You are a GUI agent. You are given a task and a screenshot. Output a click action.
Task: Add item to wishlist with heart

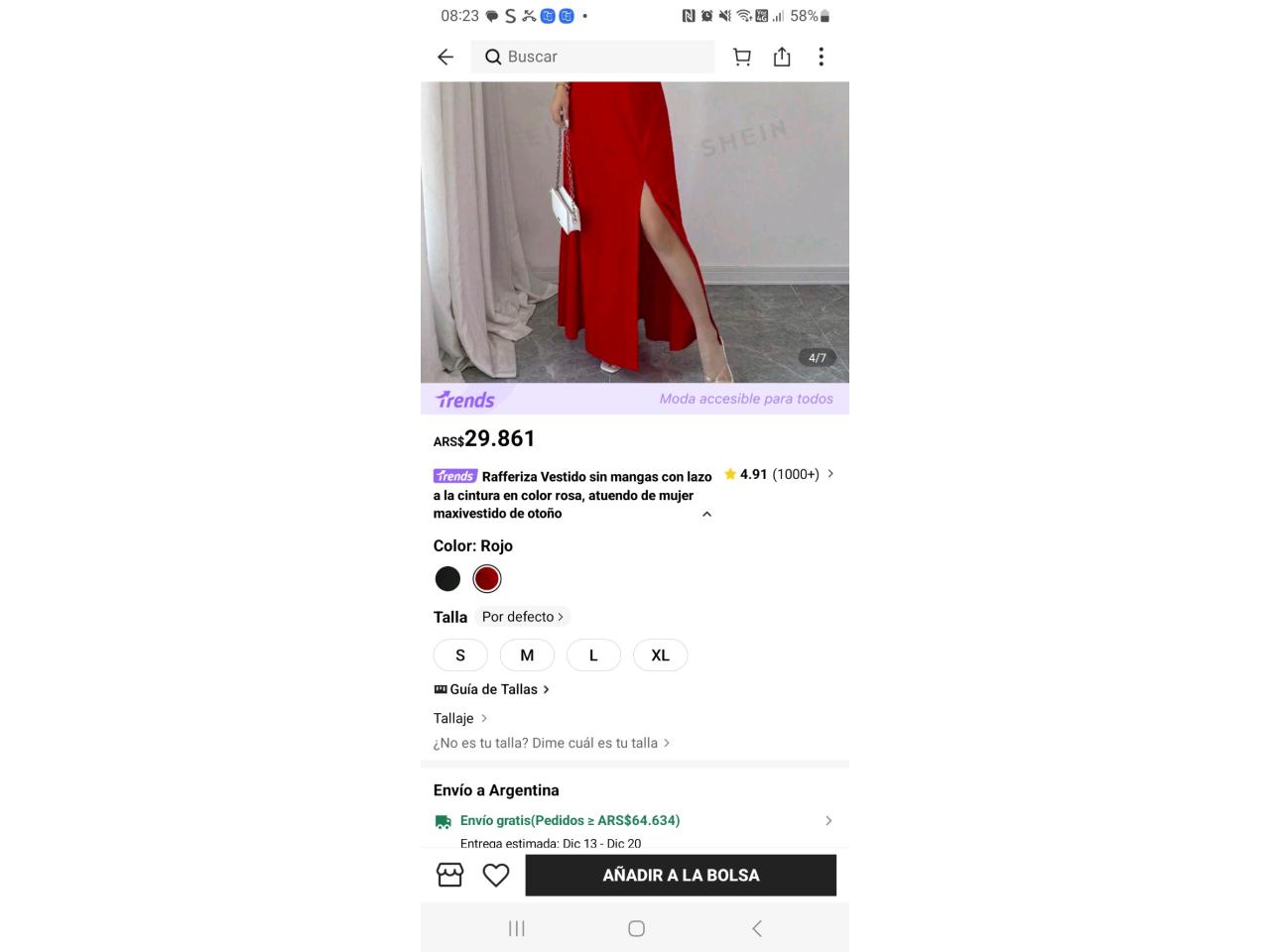pos(496,875)
